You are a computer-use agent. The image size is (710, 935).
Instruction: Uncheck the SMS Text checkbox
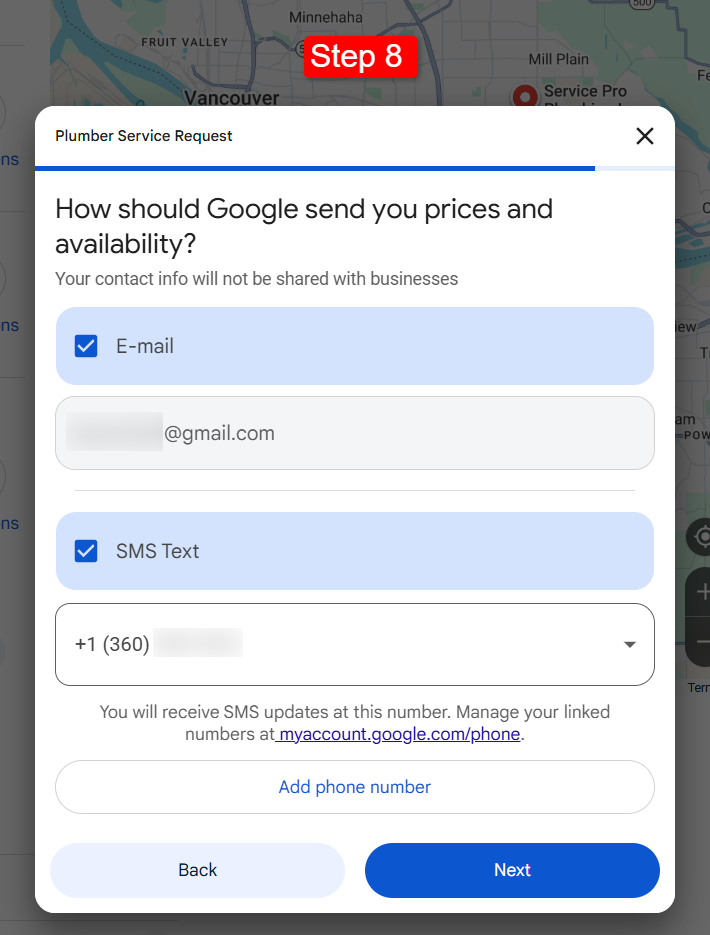click(x=87, y=551)
